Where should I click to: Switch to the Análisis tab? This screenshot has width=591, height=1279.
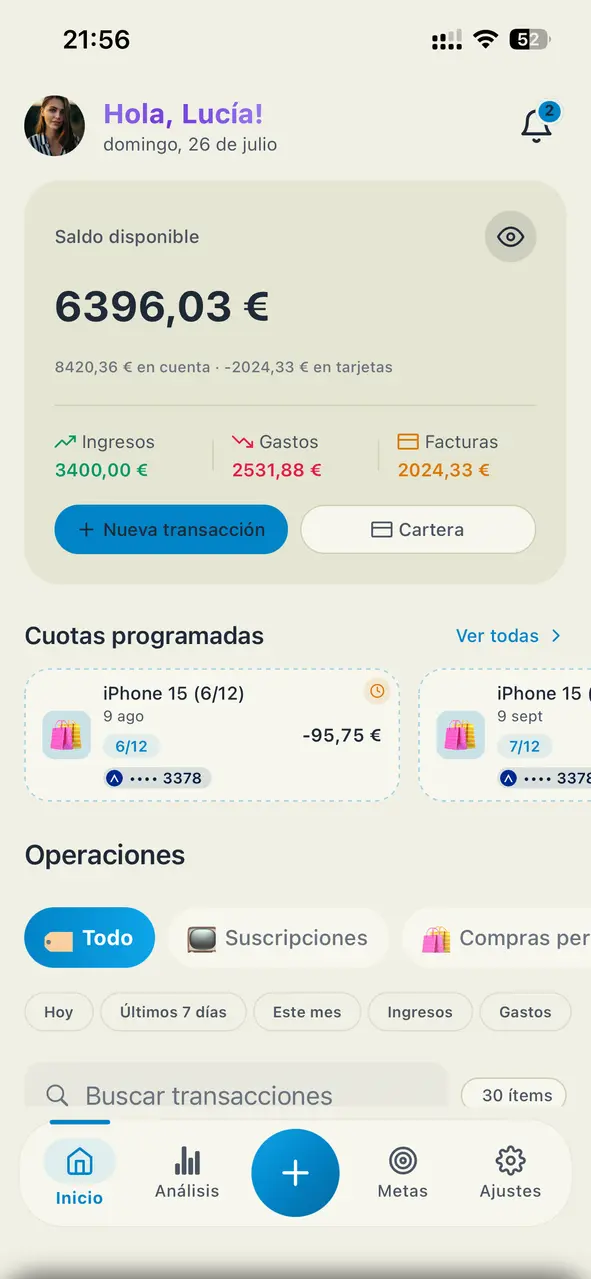coord(187,1173)
